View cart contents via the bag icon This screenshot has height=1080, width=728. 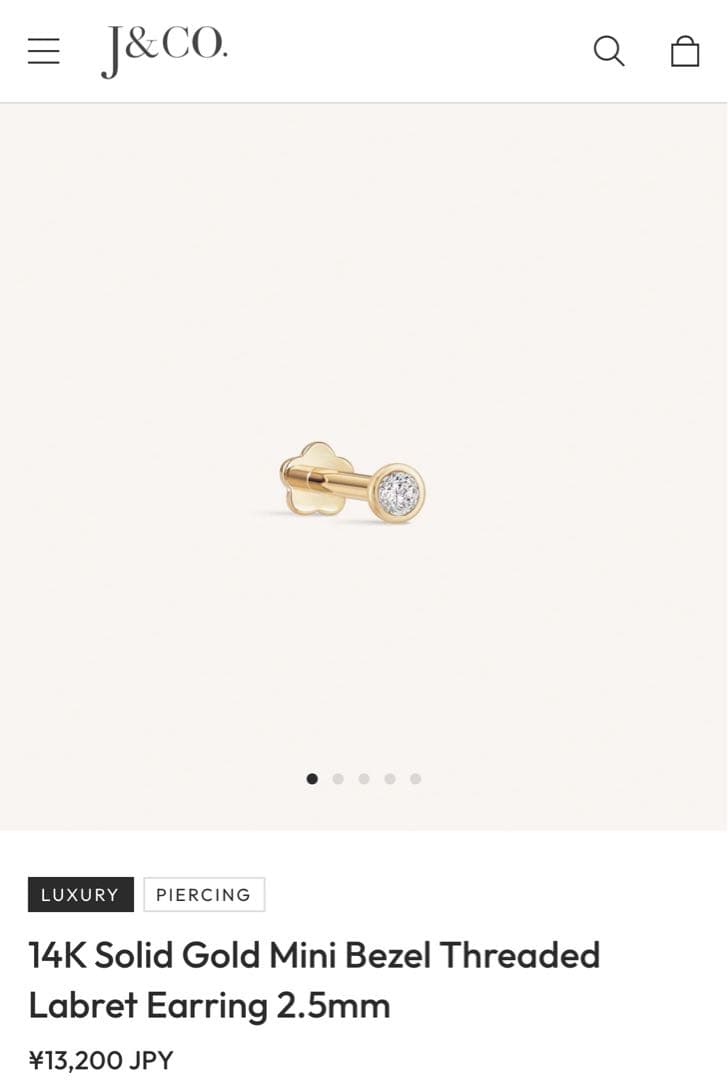(x=685, y=50)
